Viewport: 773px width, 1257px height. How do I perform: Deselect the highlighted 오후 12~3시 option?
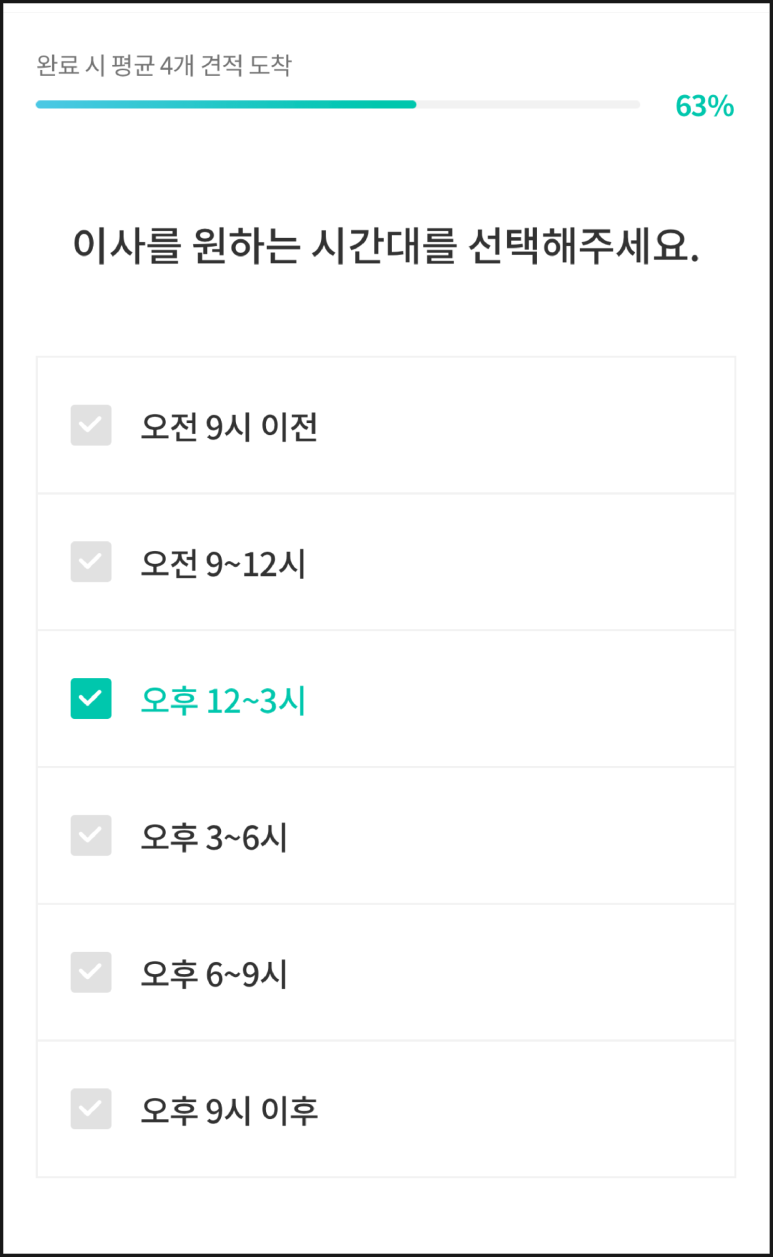[x=386, y=699]
